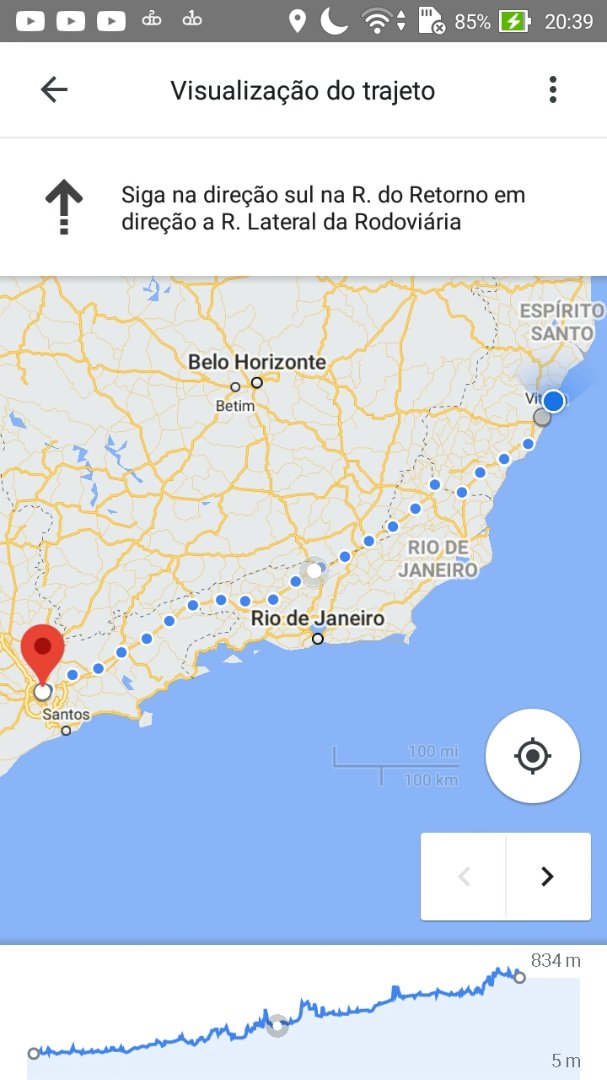The image size is (607, 1080).
Task: Go back from route preview
Action: pos(54,90)
